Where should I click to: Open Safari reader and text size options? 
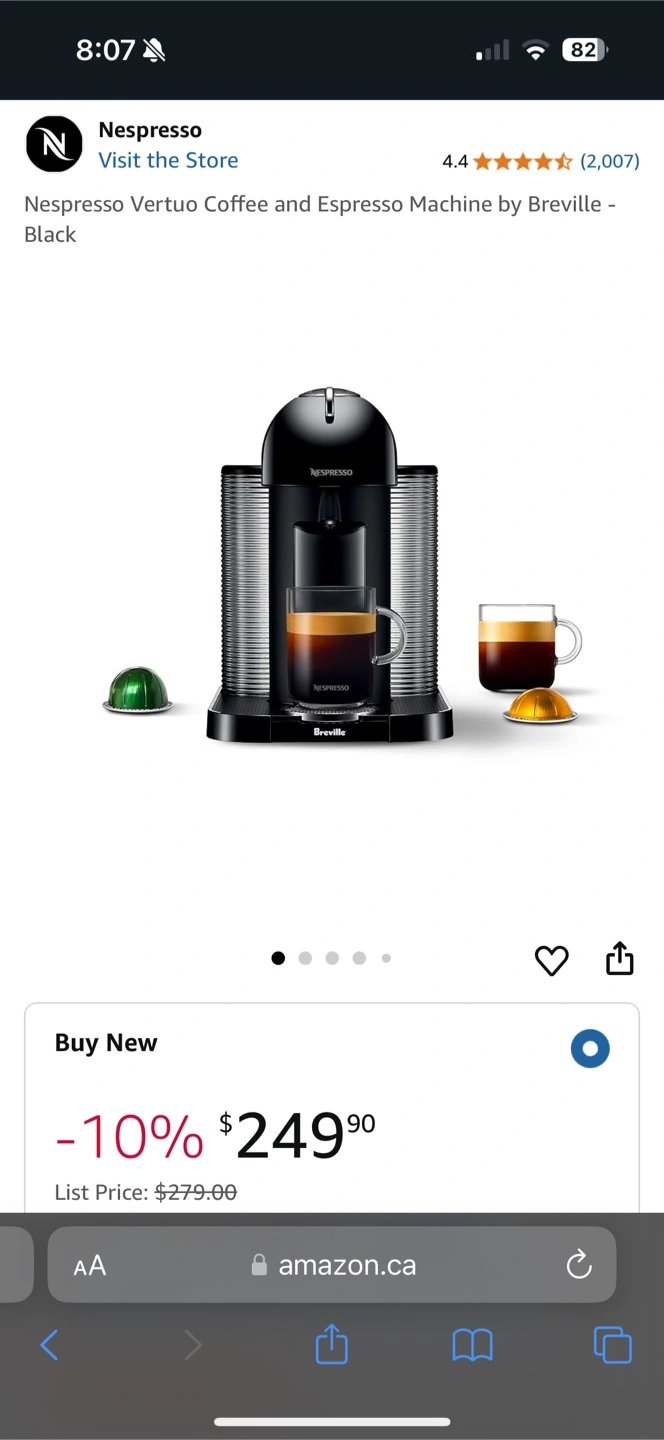pos(90,1265)
